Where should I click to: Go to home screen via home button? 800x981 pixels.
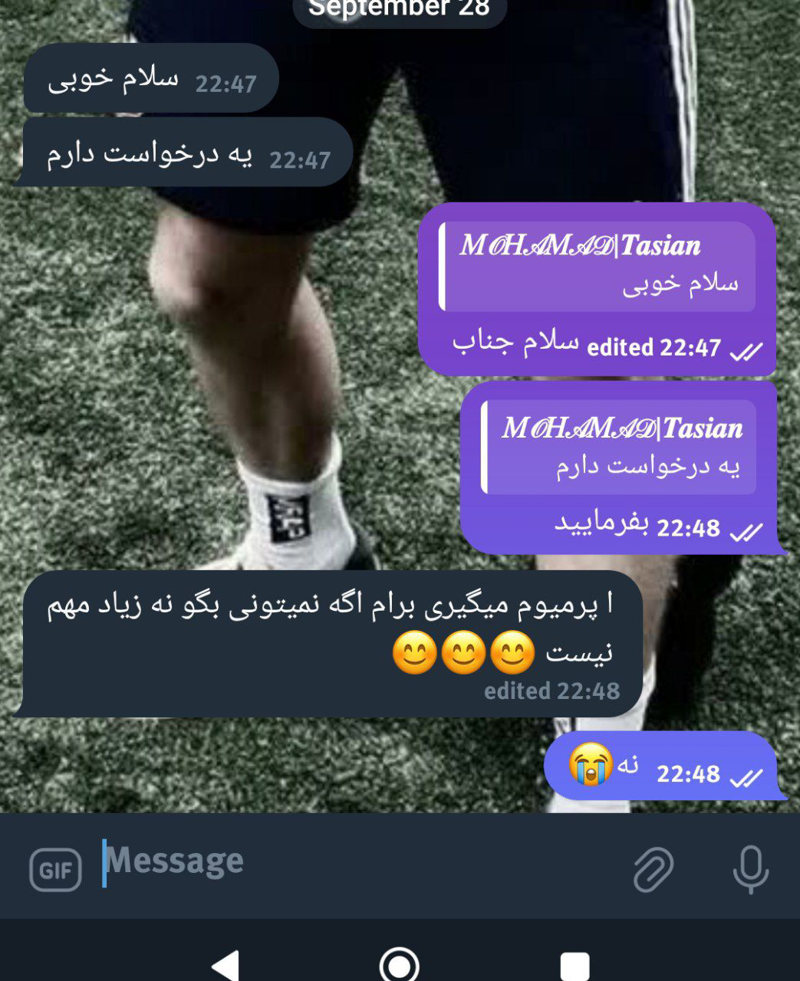[x=399, y=966]
